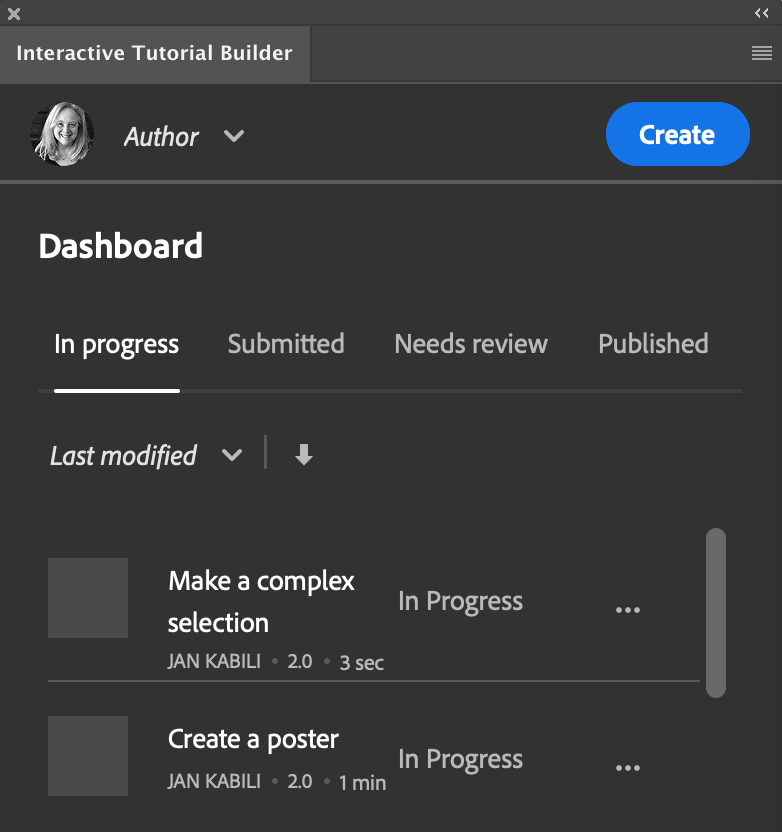Toggle sort direction arrow
Viewport: 782px width, 832px height.
tap(304, 456)
